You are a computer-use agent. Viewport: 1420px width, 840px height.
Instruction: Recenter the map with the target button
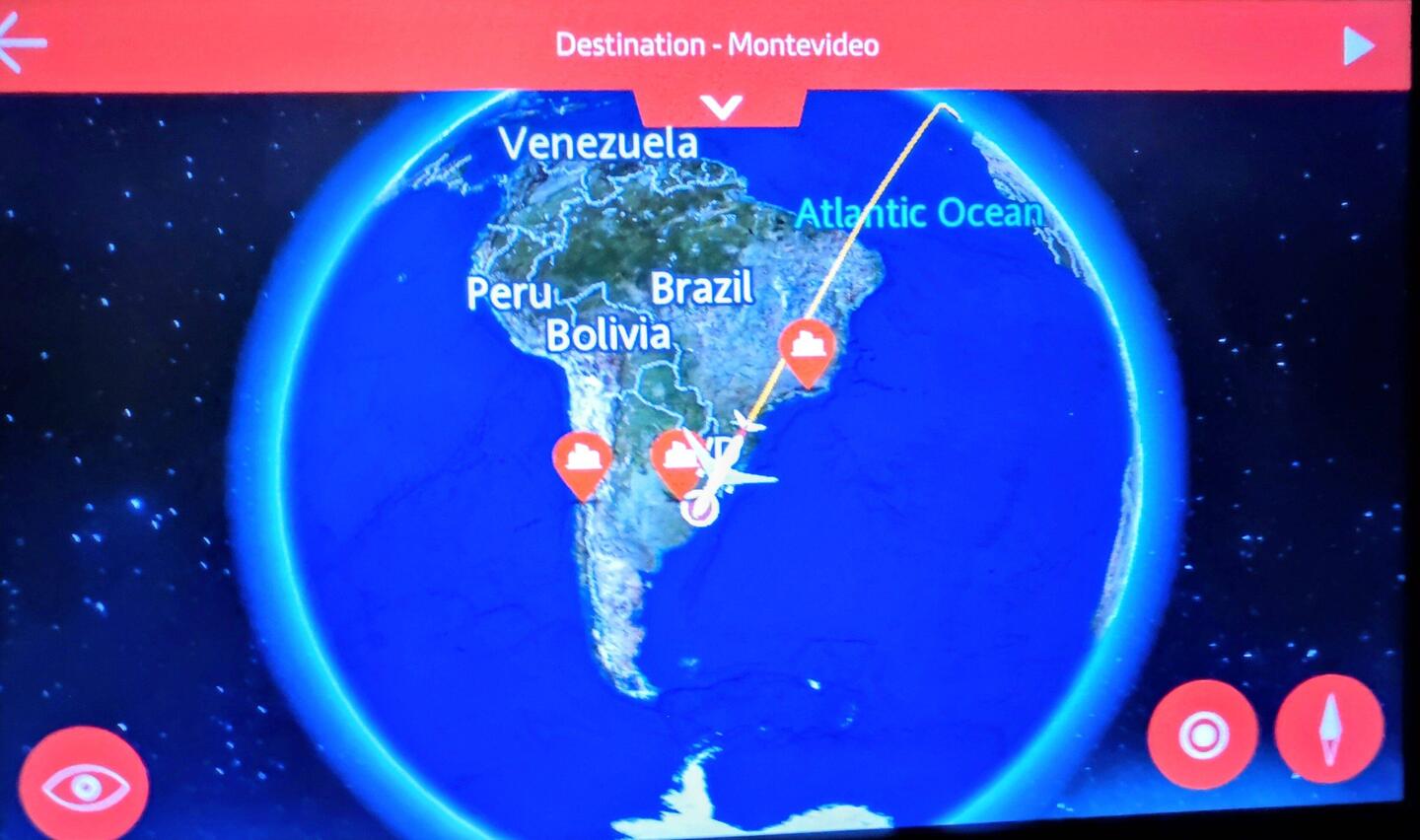point(1203,735)
